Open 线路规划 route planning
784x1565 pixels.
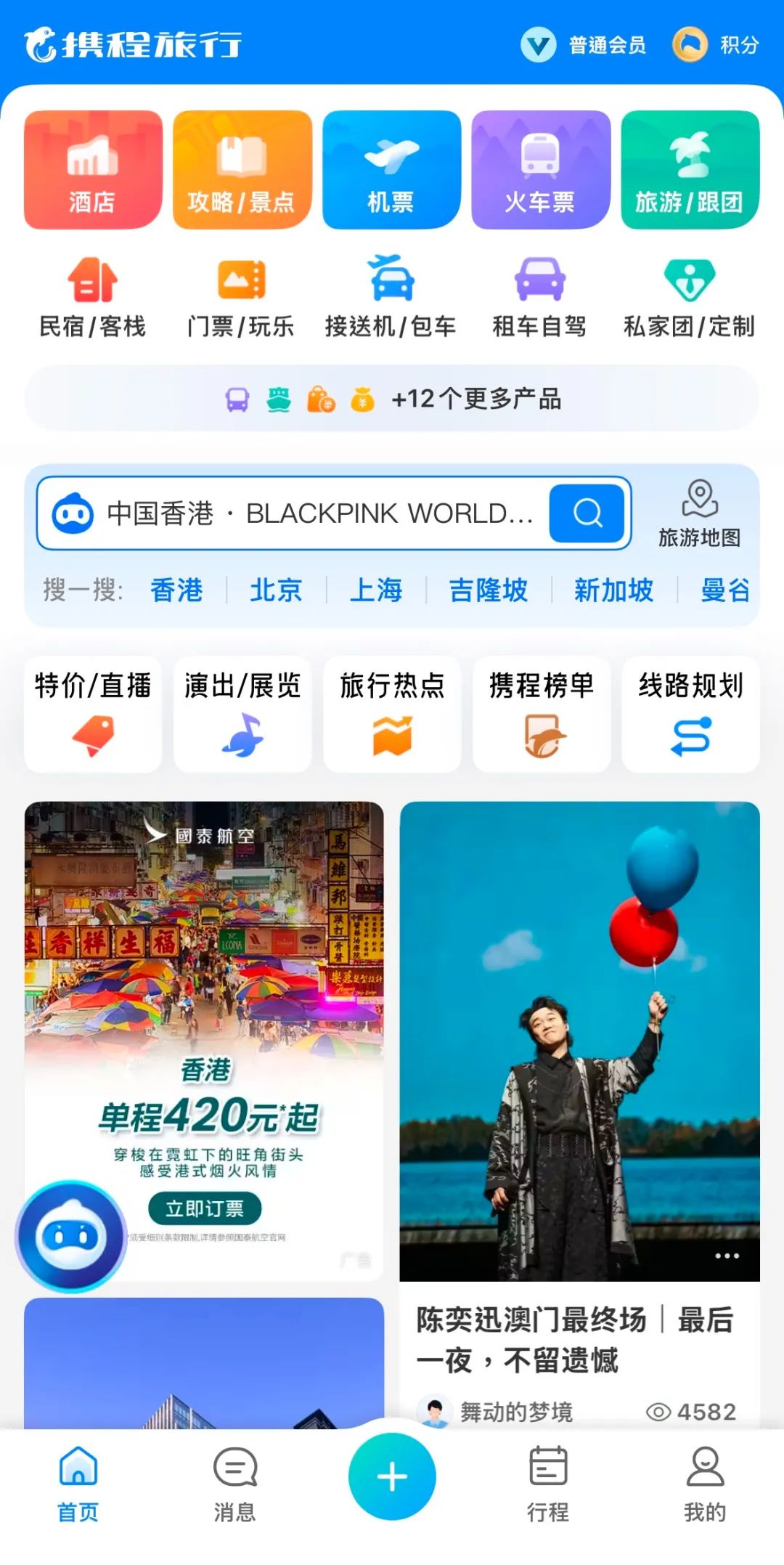pyautogui.click(x=690, y=714)
